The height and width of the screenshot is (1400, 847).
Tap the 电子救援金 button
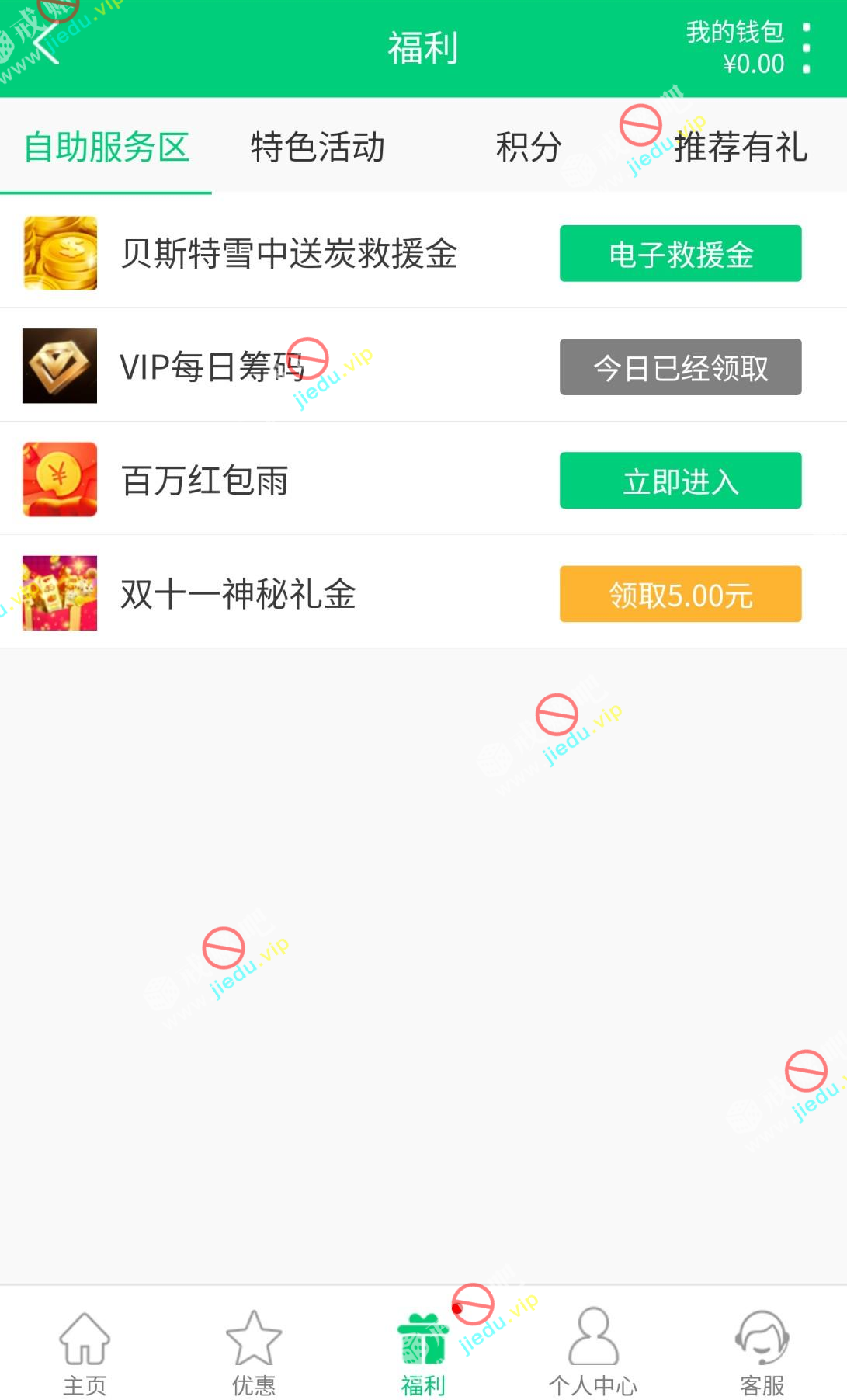[680, 254]
